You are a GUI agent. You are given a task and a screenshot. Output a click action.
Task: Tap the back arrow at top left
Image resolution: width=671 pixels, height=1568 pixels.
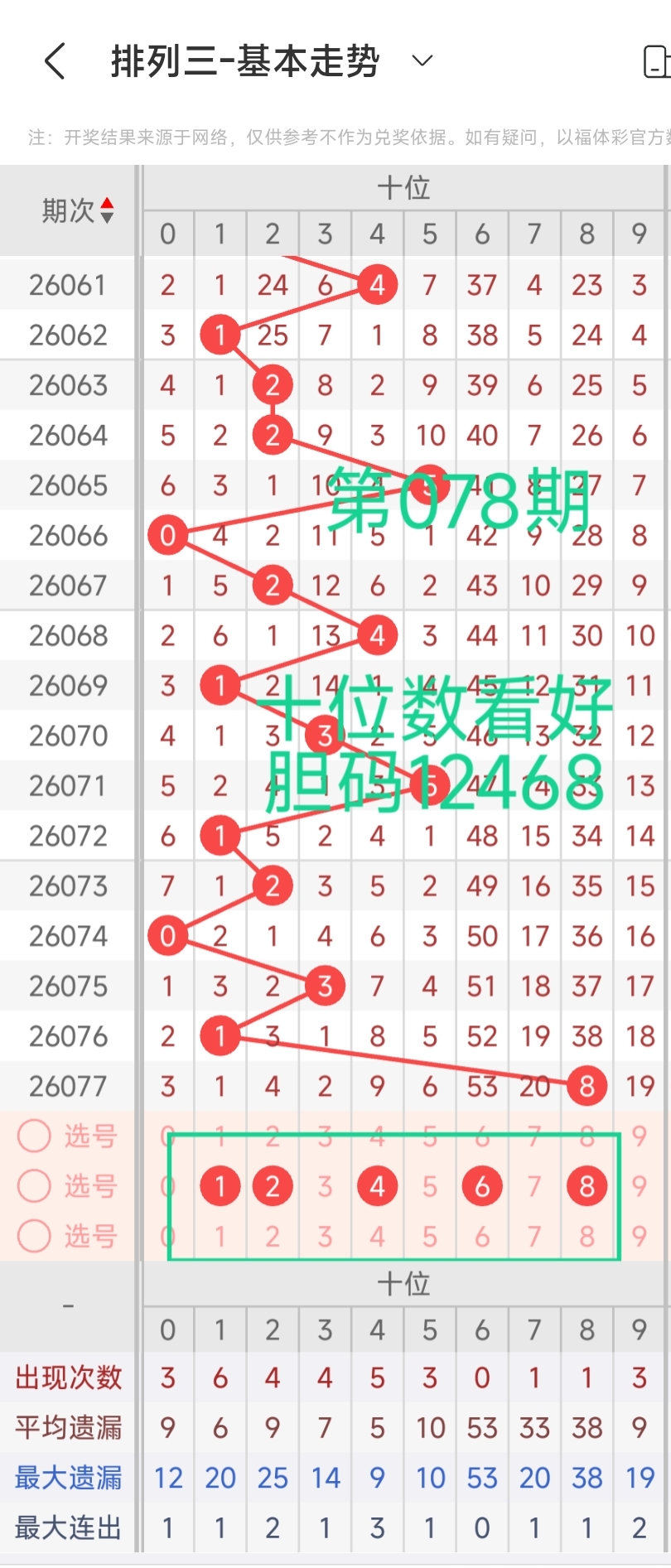pos(56,60)
